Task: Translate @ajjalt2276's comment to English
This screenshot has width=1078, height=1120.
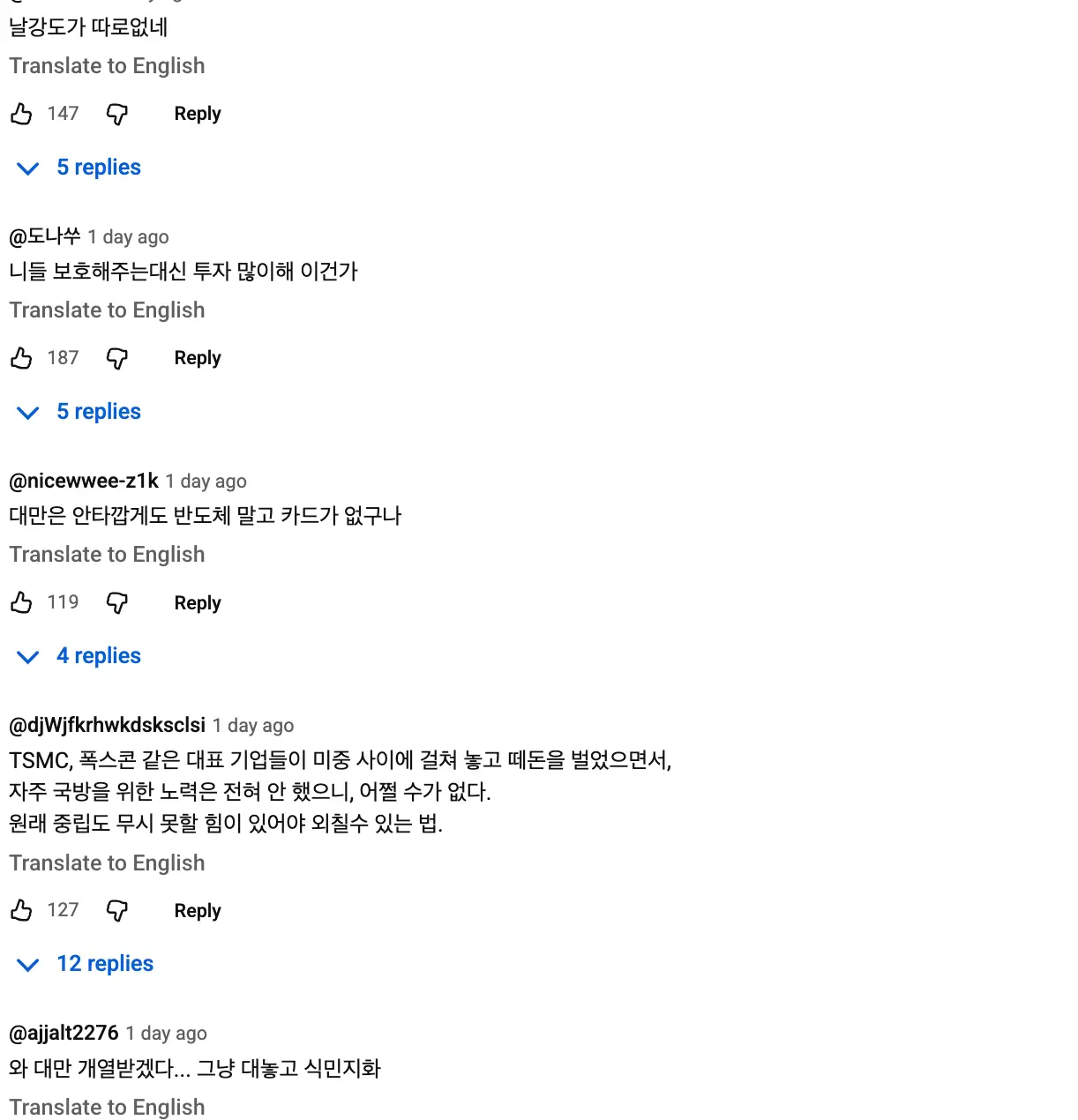Action: coord(107,1108)
